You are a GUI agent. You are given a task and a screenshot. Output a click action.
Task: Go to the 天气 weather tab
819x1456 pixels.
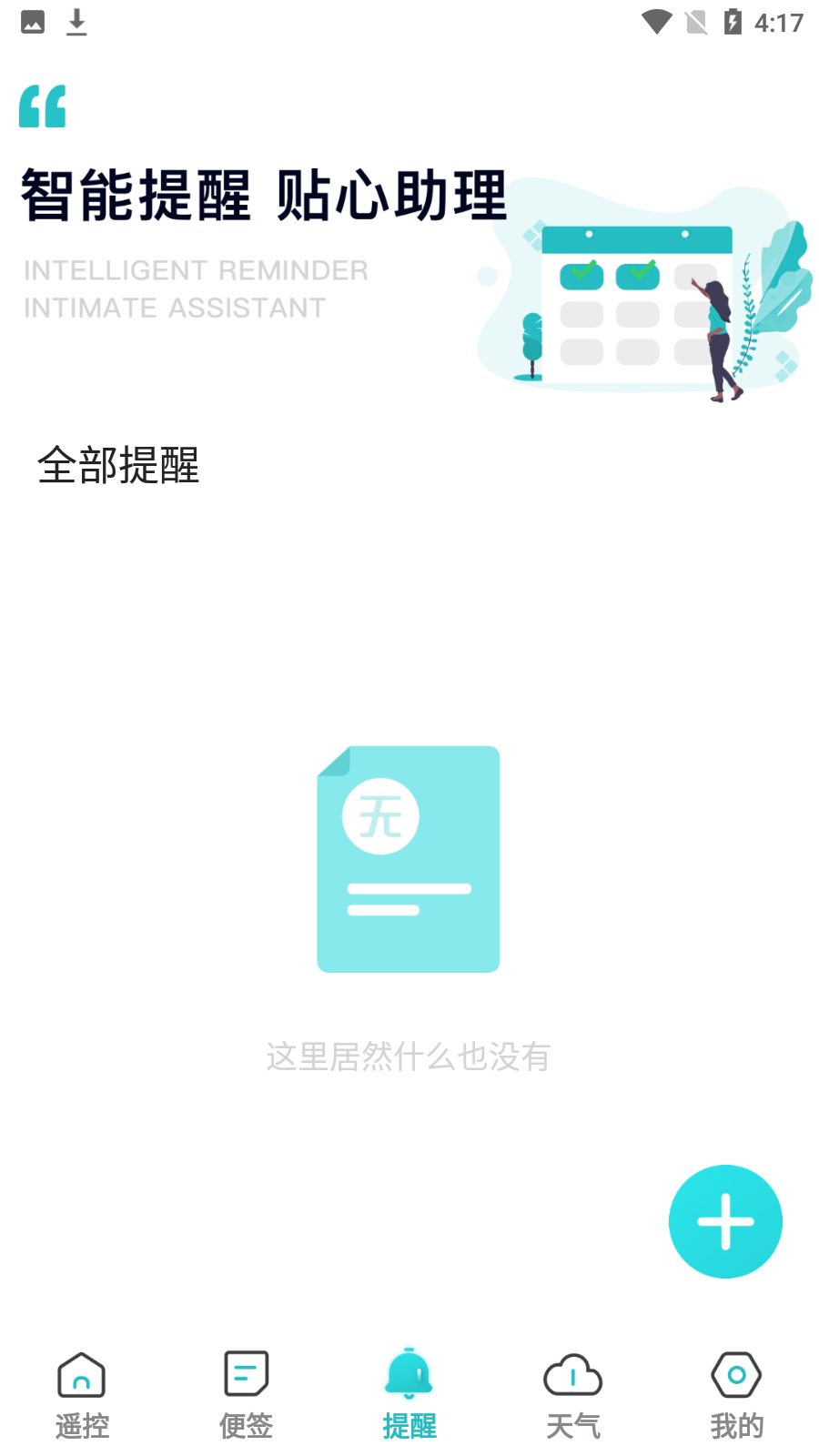pyautogui.click(x=573, y=1394)
